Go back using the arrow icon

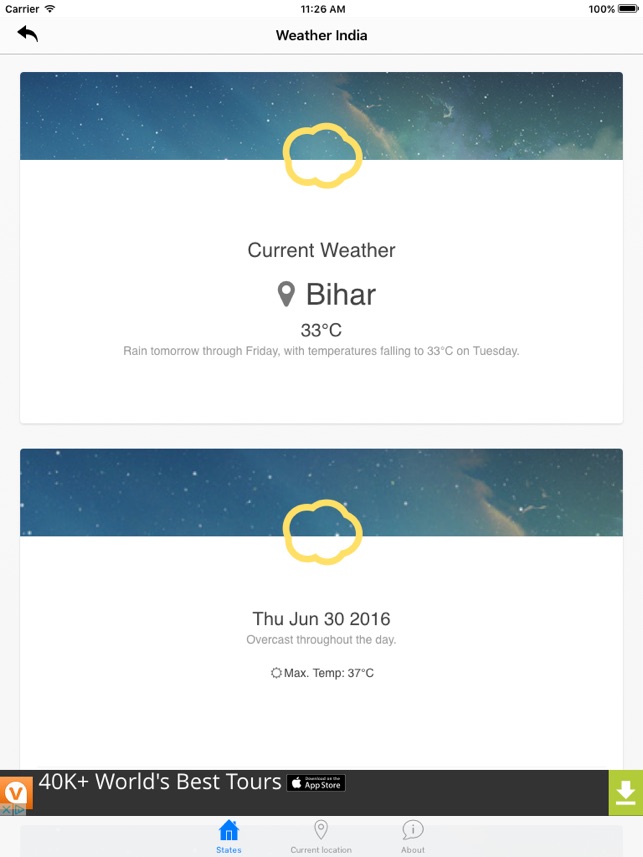(x=27, y=34)
